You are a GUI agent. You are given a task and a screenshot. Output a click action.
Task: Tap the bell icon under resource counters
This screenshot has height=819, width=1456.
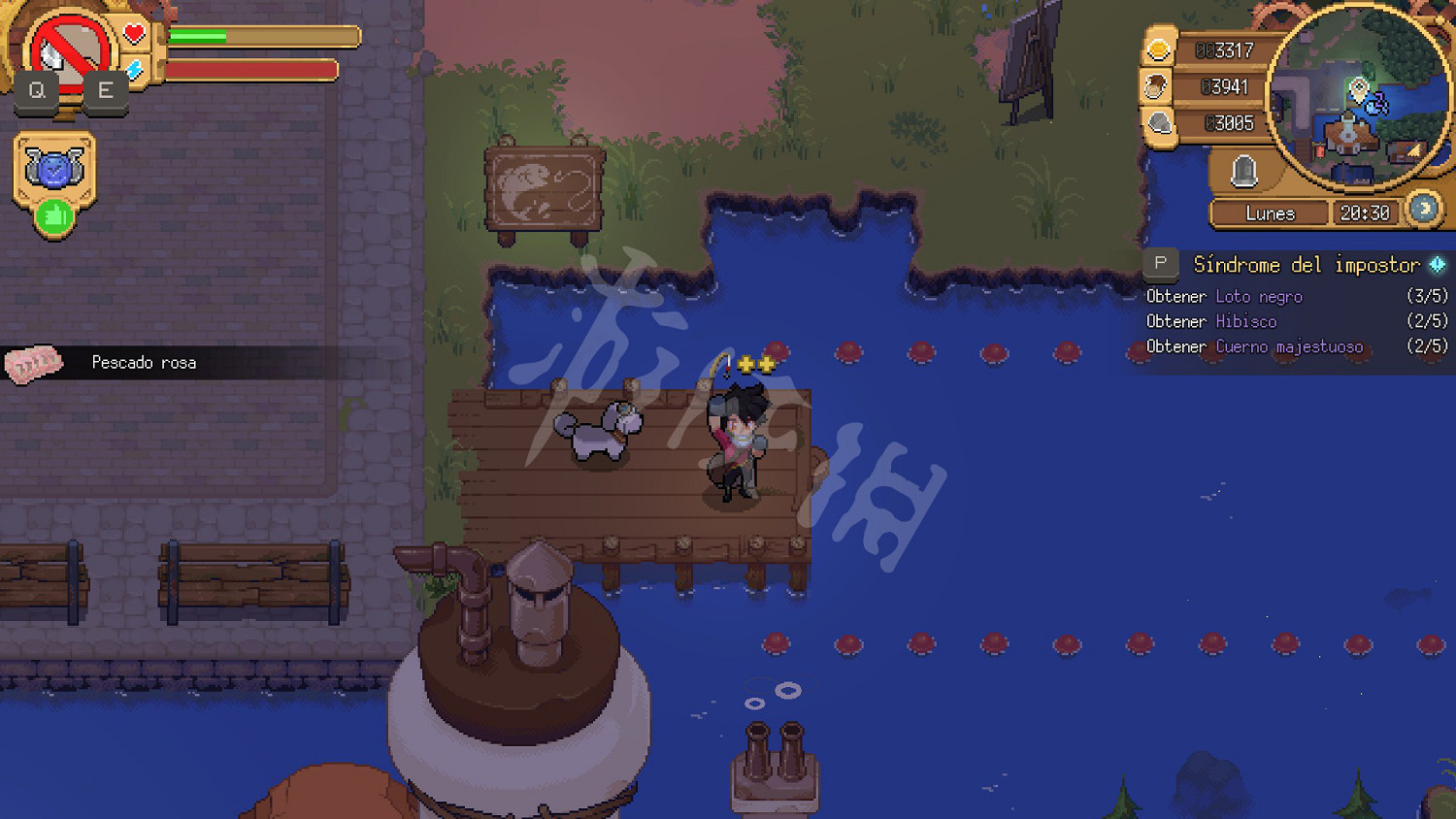pos(1243,173)
